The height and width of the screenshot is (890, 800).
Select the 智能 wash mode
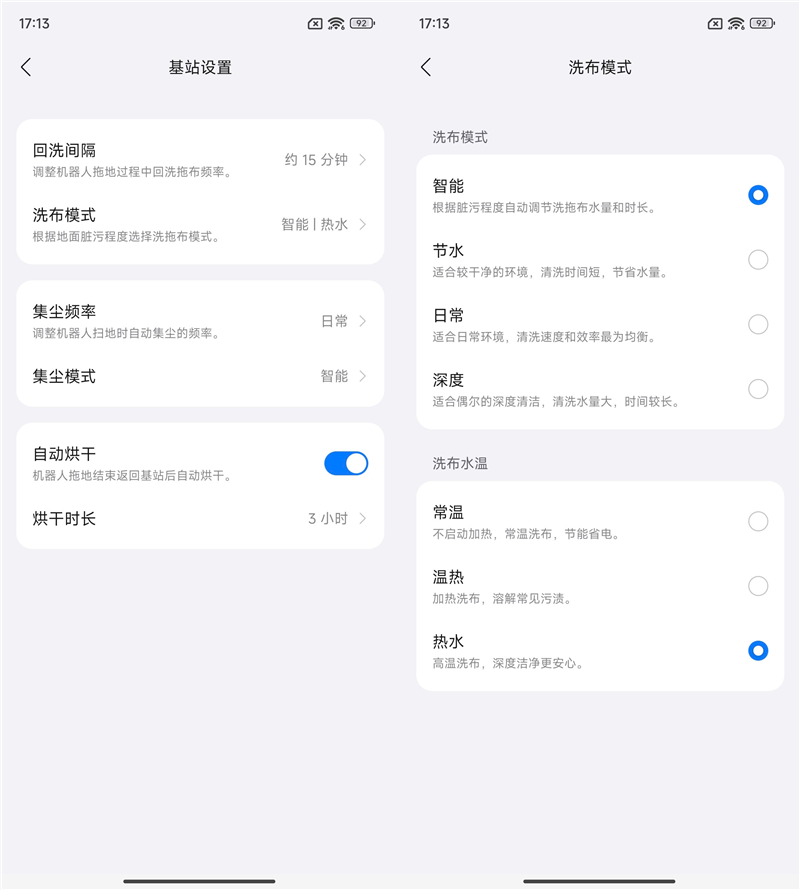[758, 195]
